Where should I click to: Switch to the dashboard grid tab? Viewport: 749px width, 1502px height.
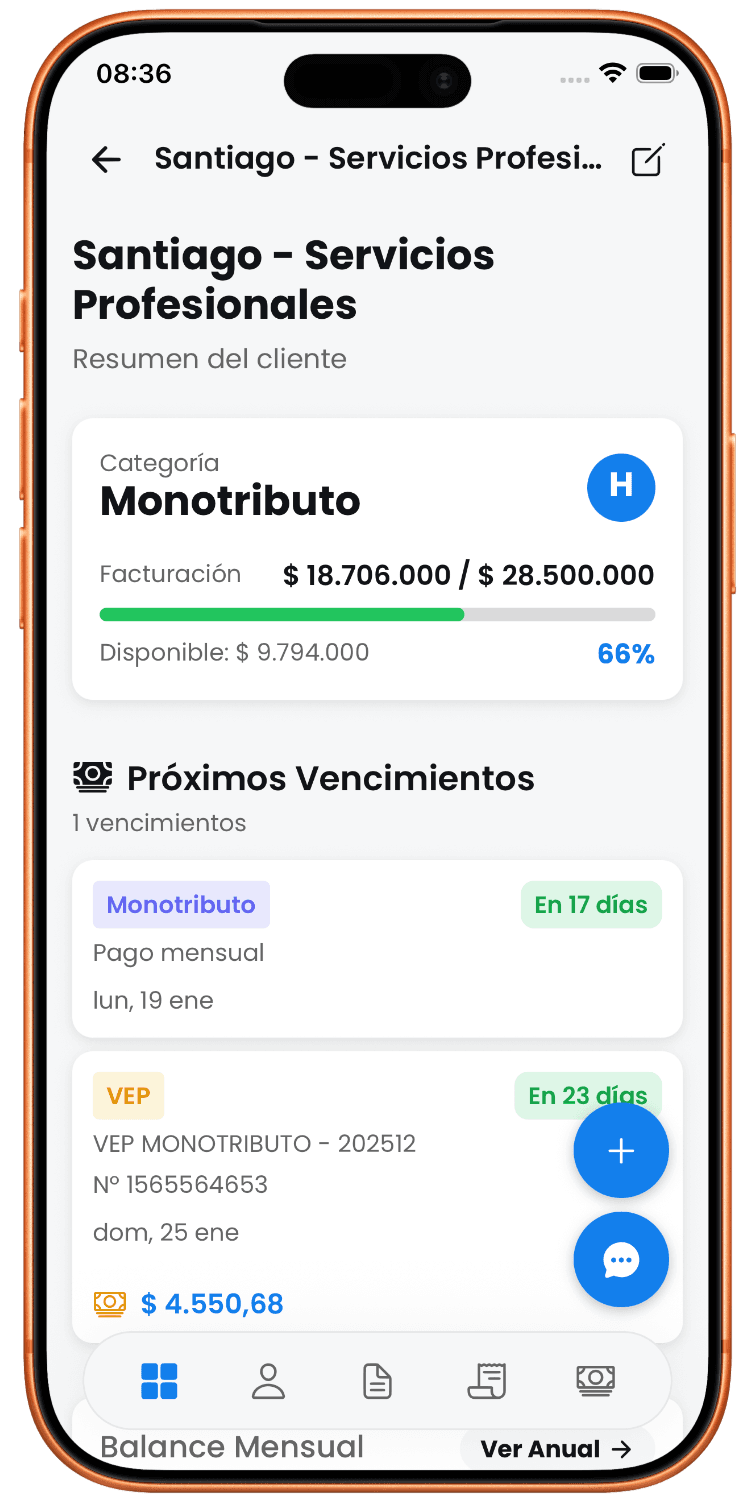(159, 1381)
